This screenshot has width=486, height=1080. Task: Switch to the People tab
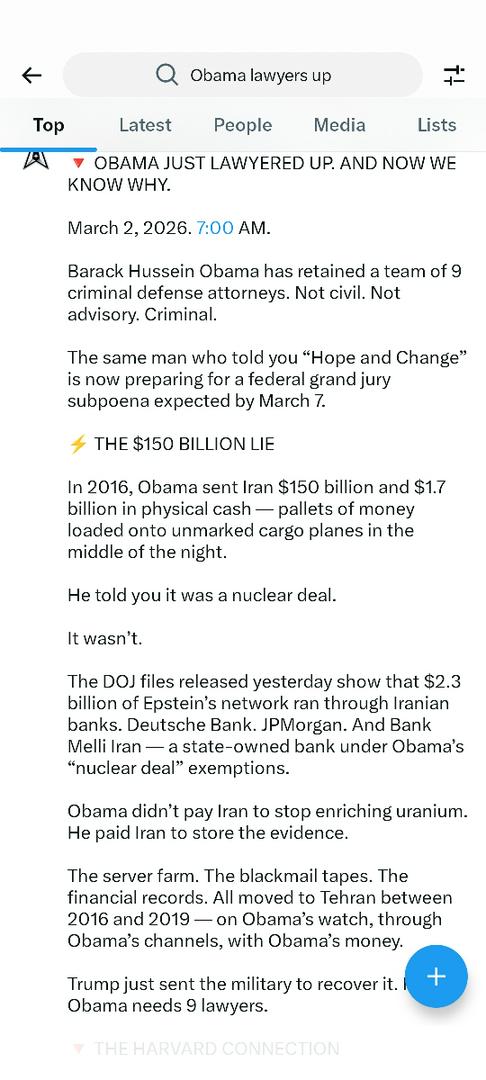tap(242, 125)
